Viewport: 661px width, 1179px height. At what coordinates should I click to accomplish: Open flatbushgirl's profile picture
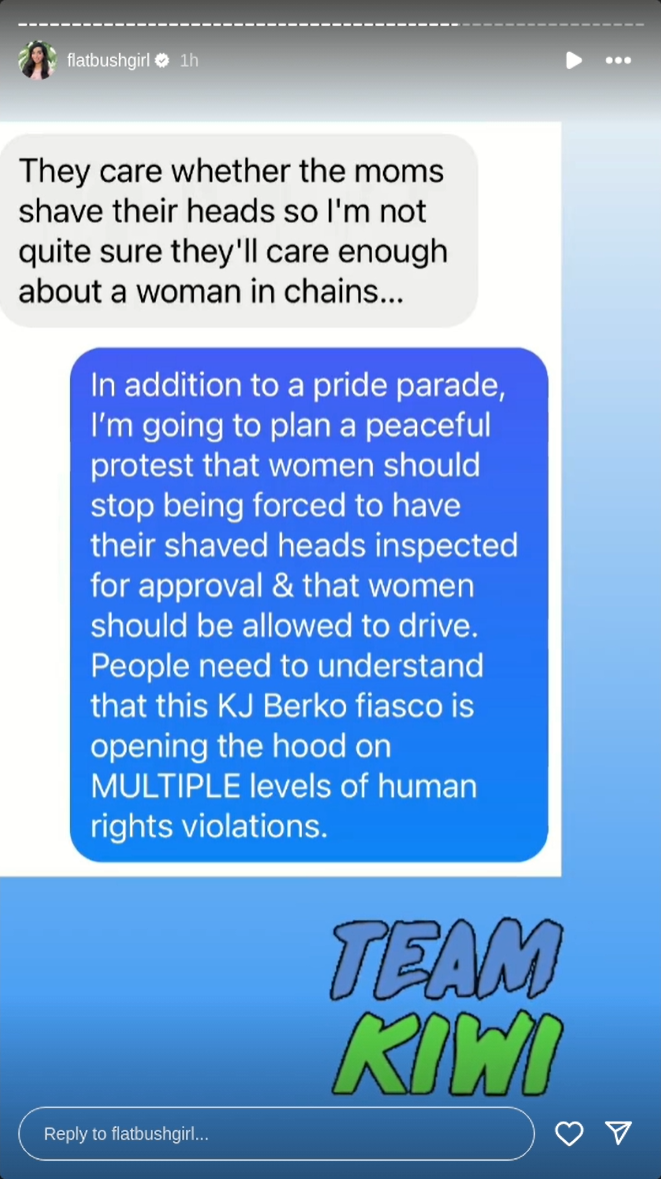coord(37,60)
